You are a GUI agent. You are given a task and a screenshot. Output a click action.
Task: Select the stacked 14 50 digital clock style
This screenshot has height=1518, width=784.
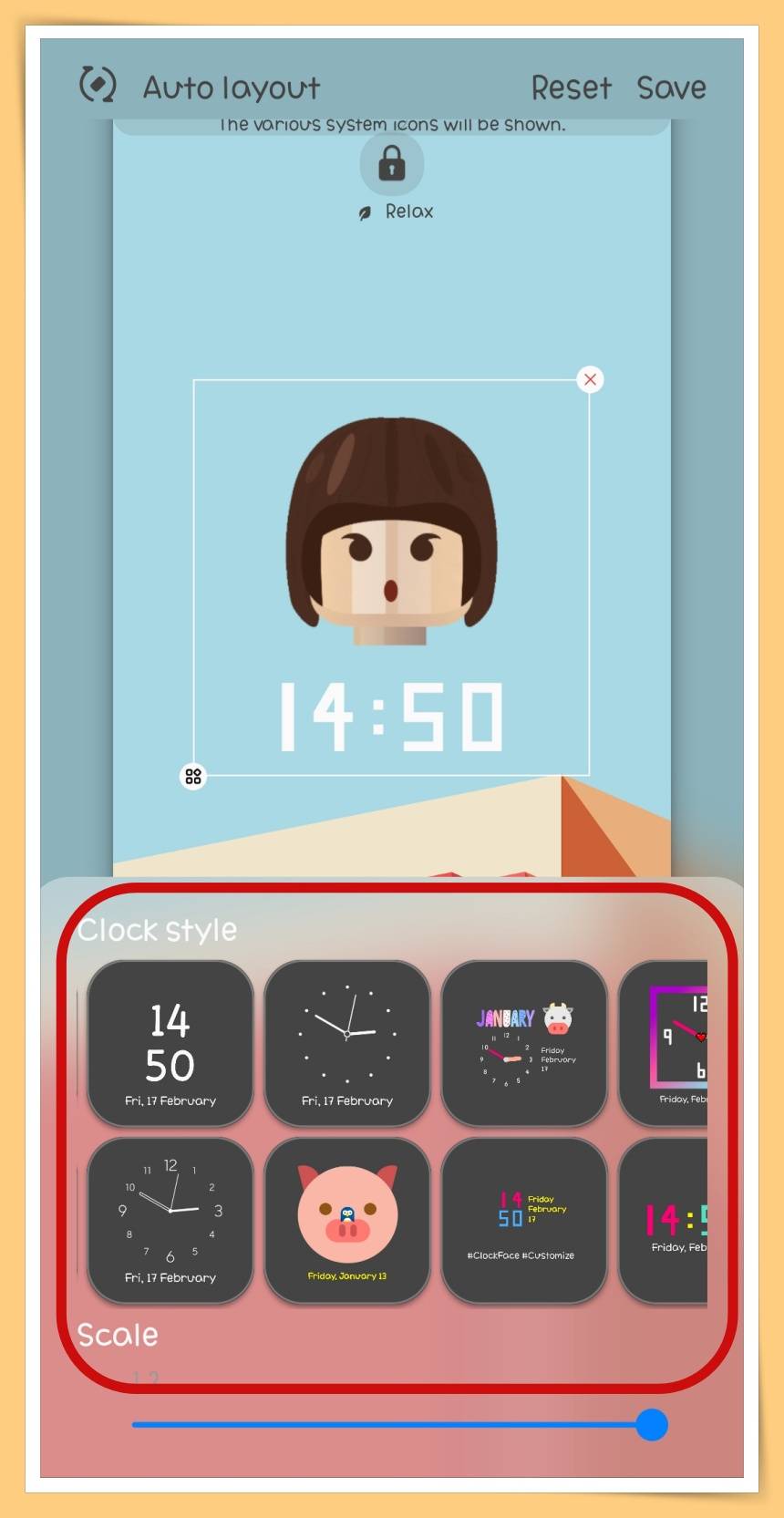coord(170,1043)
